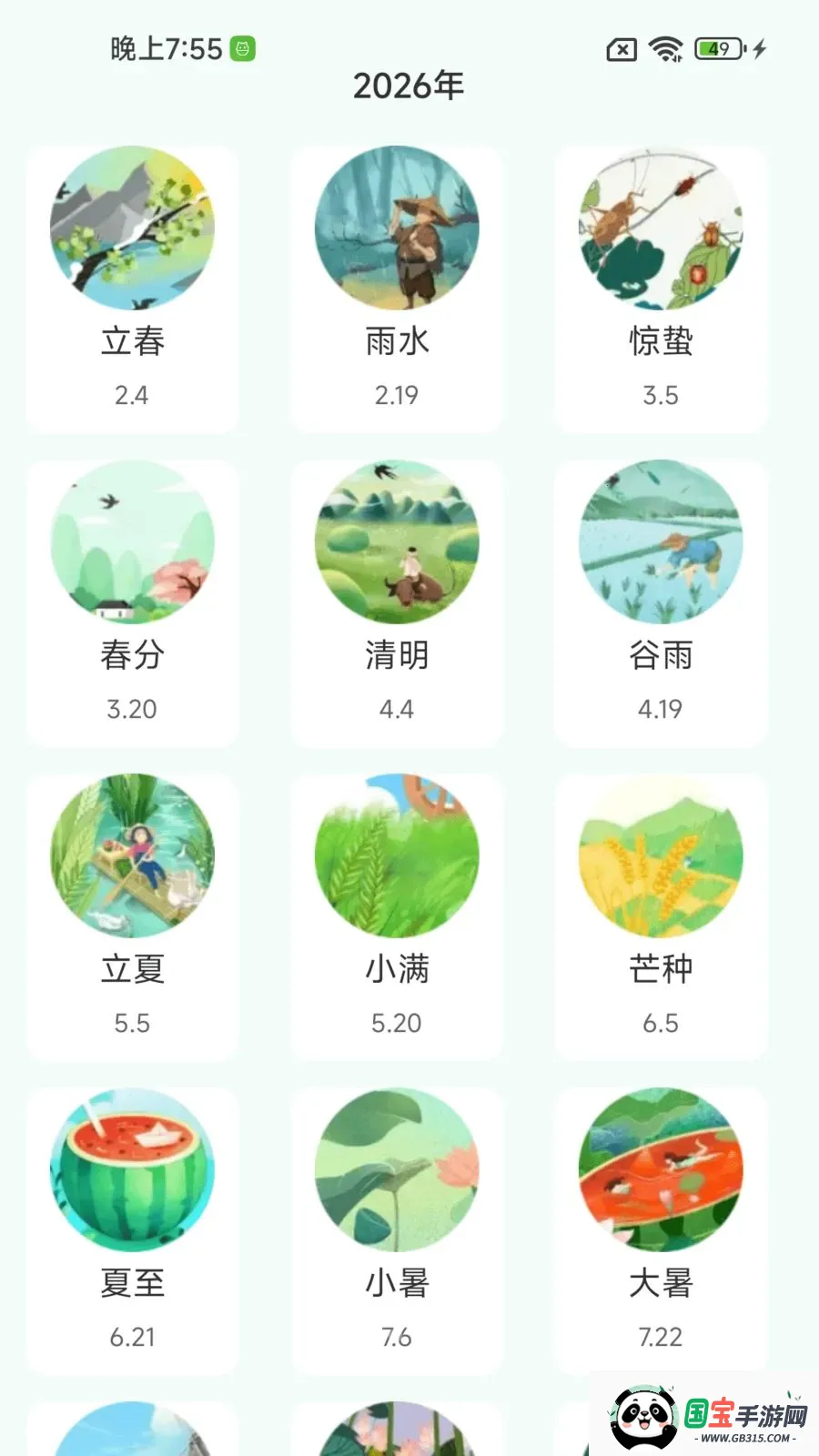View the 大暑 solar term card
The image size is (819, 1456).
tap(661, 1230)
